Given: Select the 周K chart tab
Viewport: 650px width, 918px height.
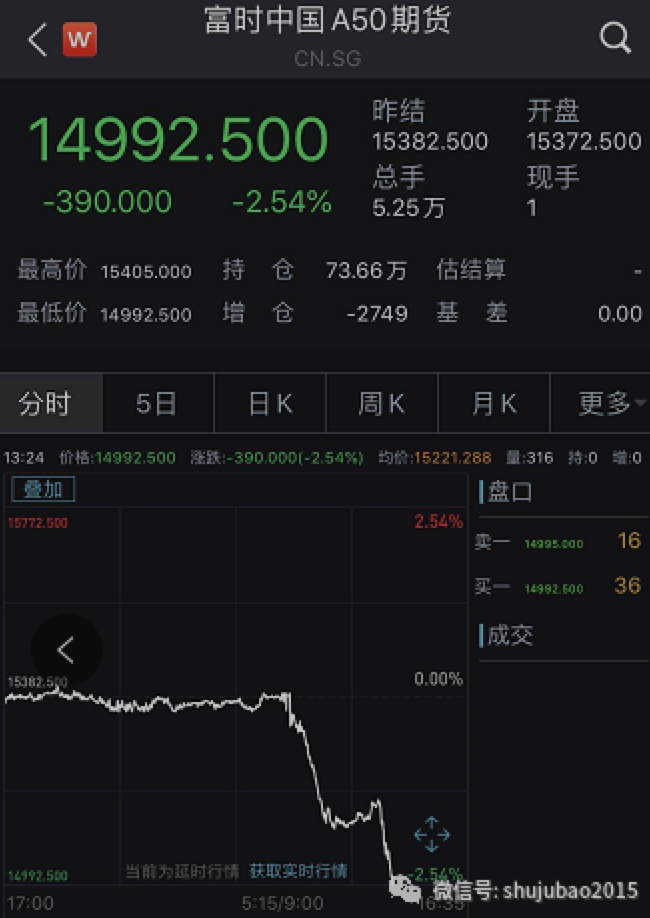Looking at the screenshot, I should point(382,404).
